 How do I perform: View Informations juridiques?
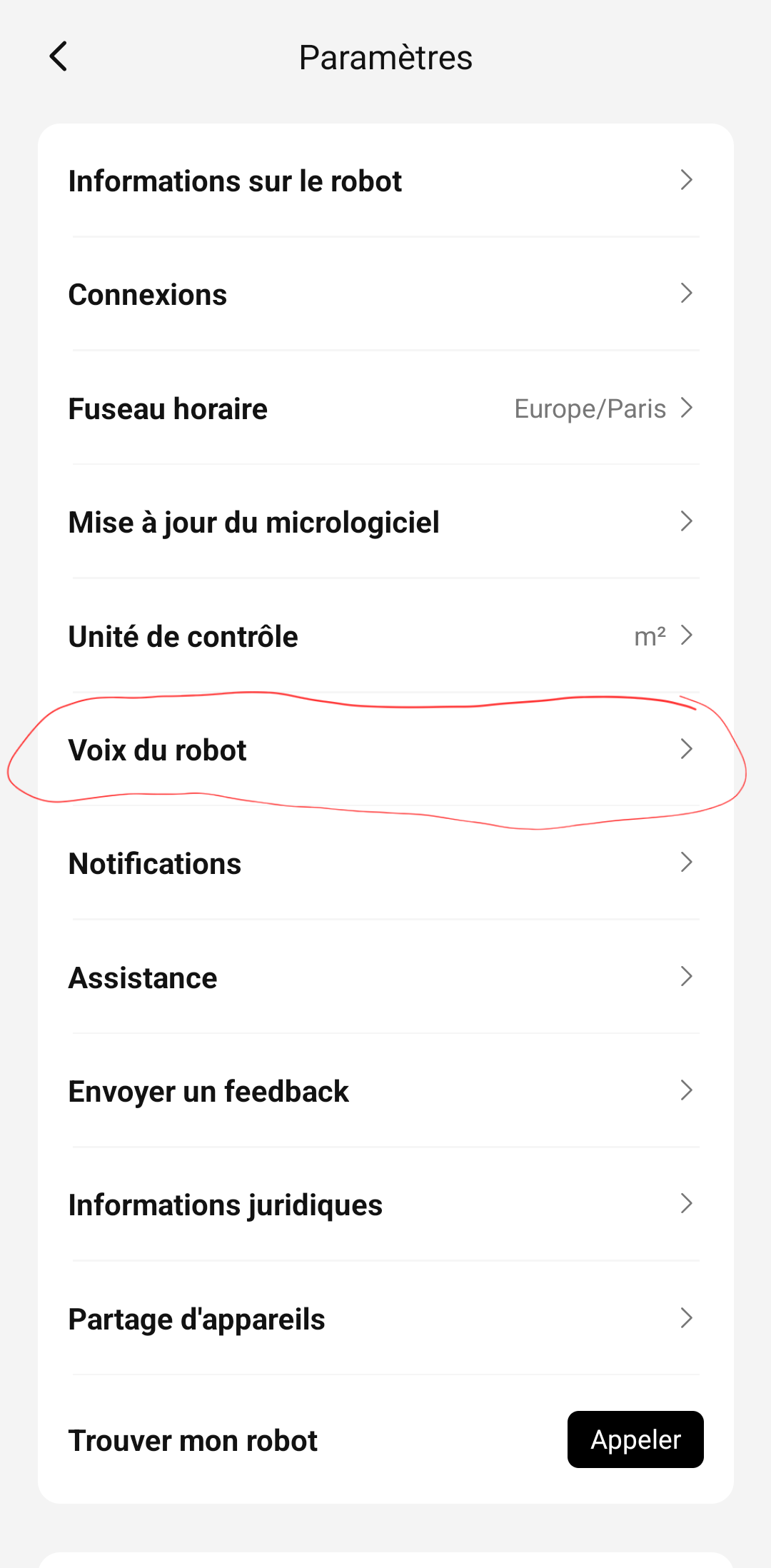(x=385, y=1205)
